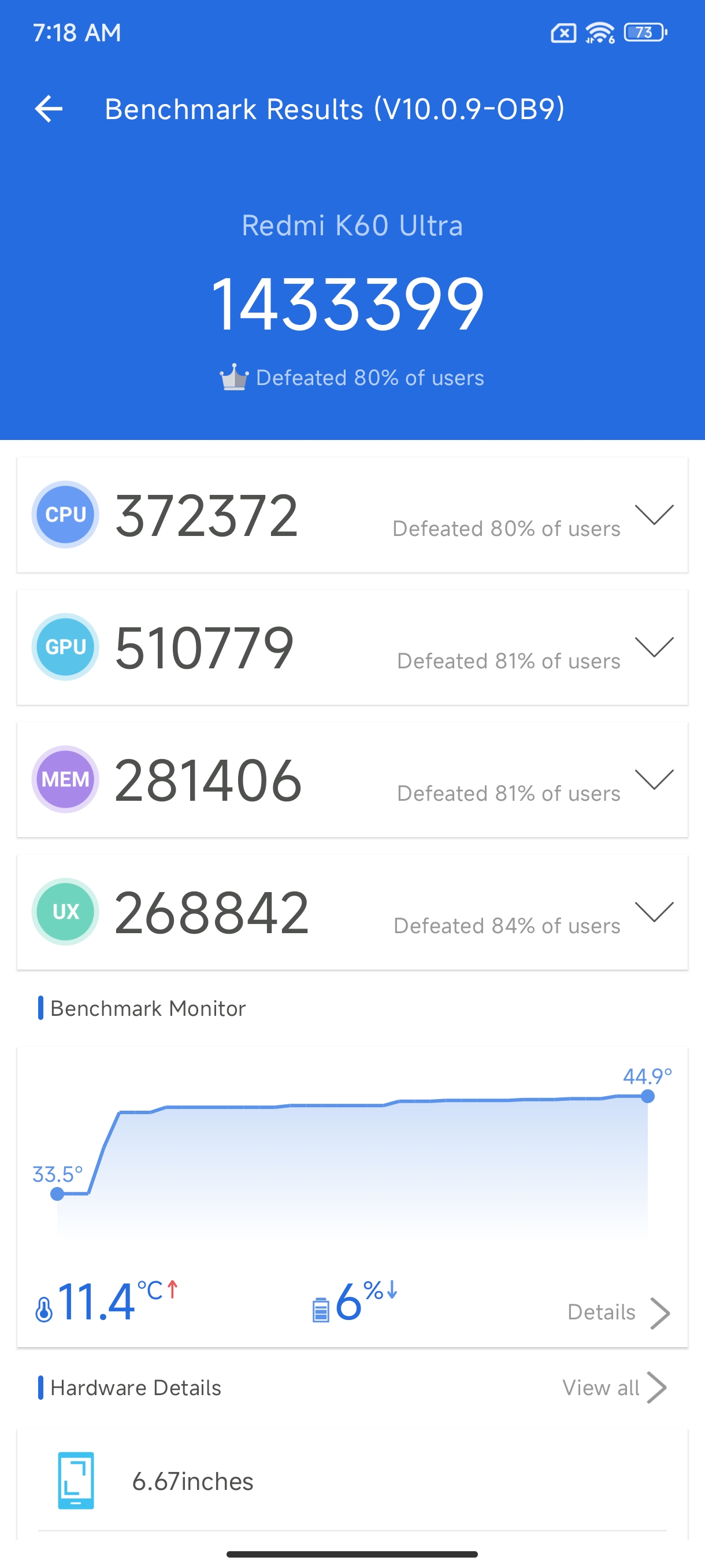The height and width of the screenshot is (1568, 705).
Task: View all Hardware Details
Action: [614, 1388]
